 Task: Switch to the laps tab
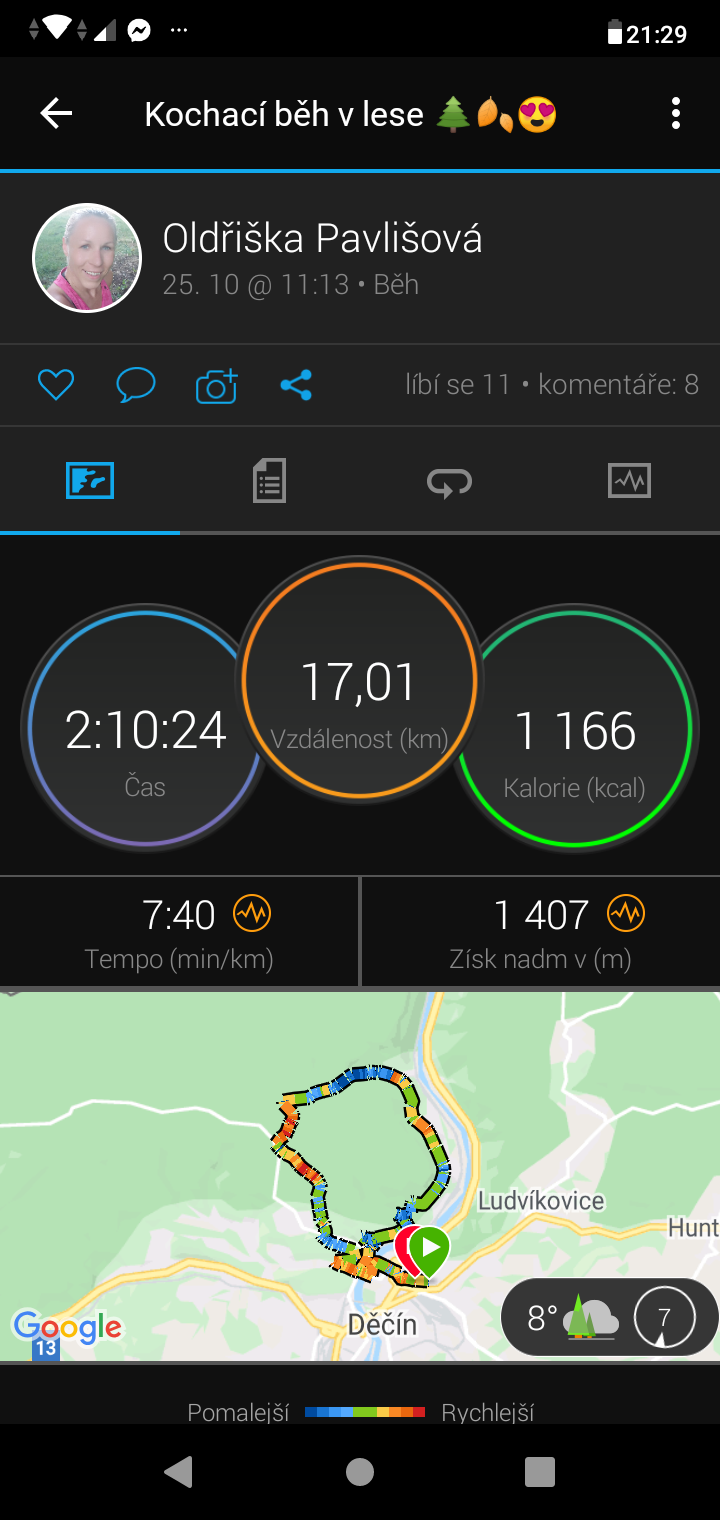449,481
